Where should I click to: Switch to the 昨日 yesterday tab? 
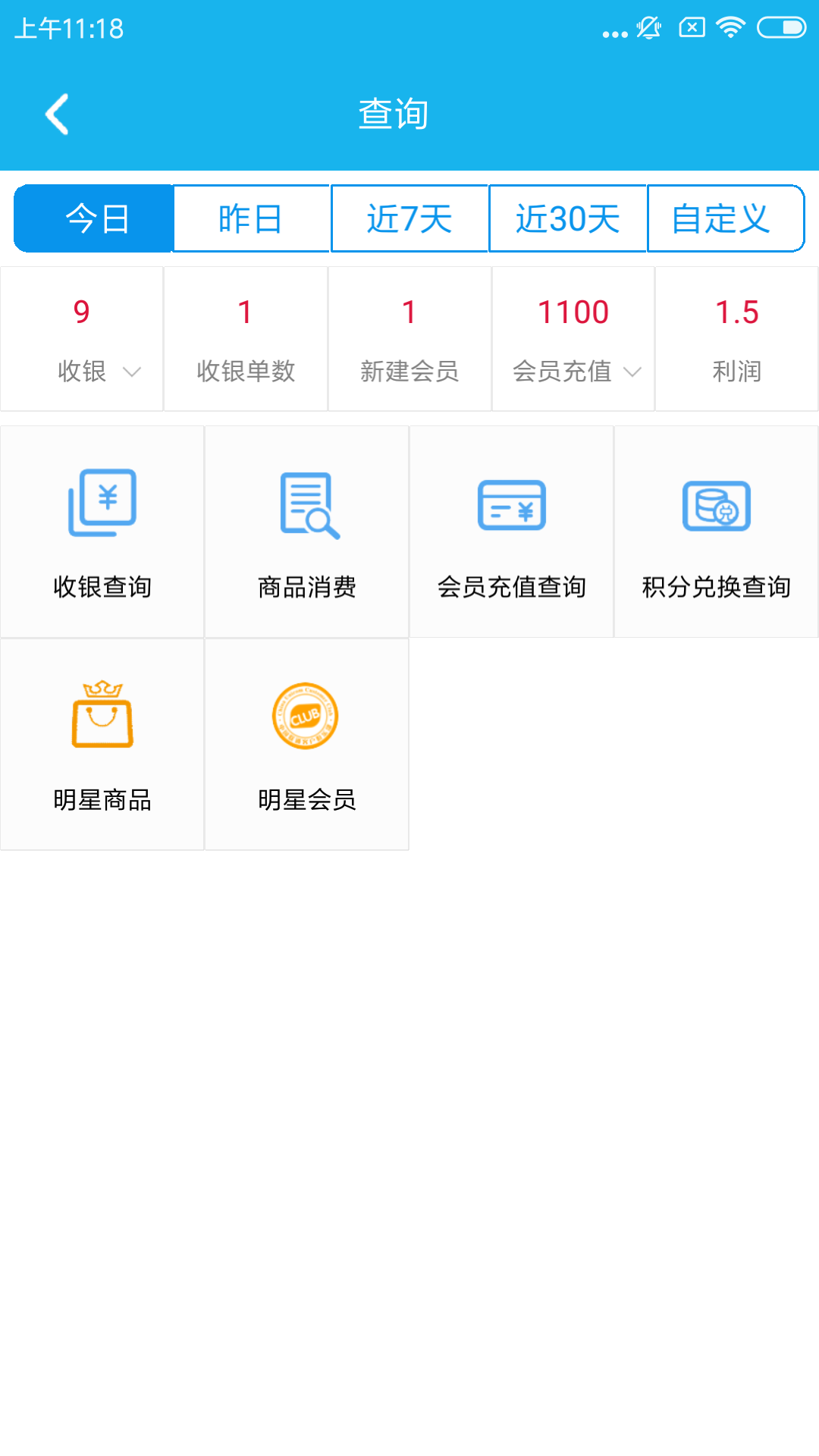(x=251, y=218)
